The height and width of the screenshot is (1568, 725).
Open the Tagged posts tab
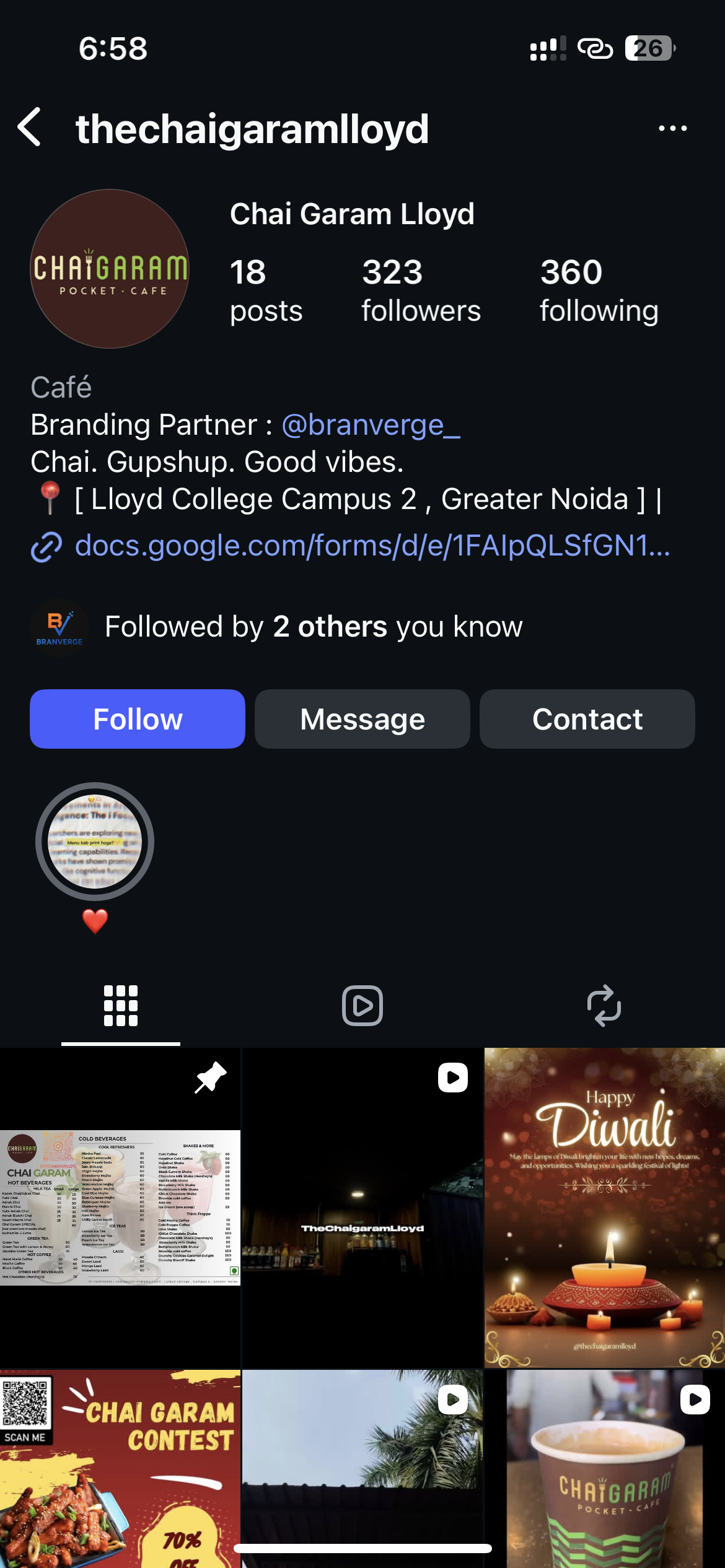pyautogui.click(x=604, y=1005)
